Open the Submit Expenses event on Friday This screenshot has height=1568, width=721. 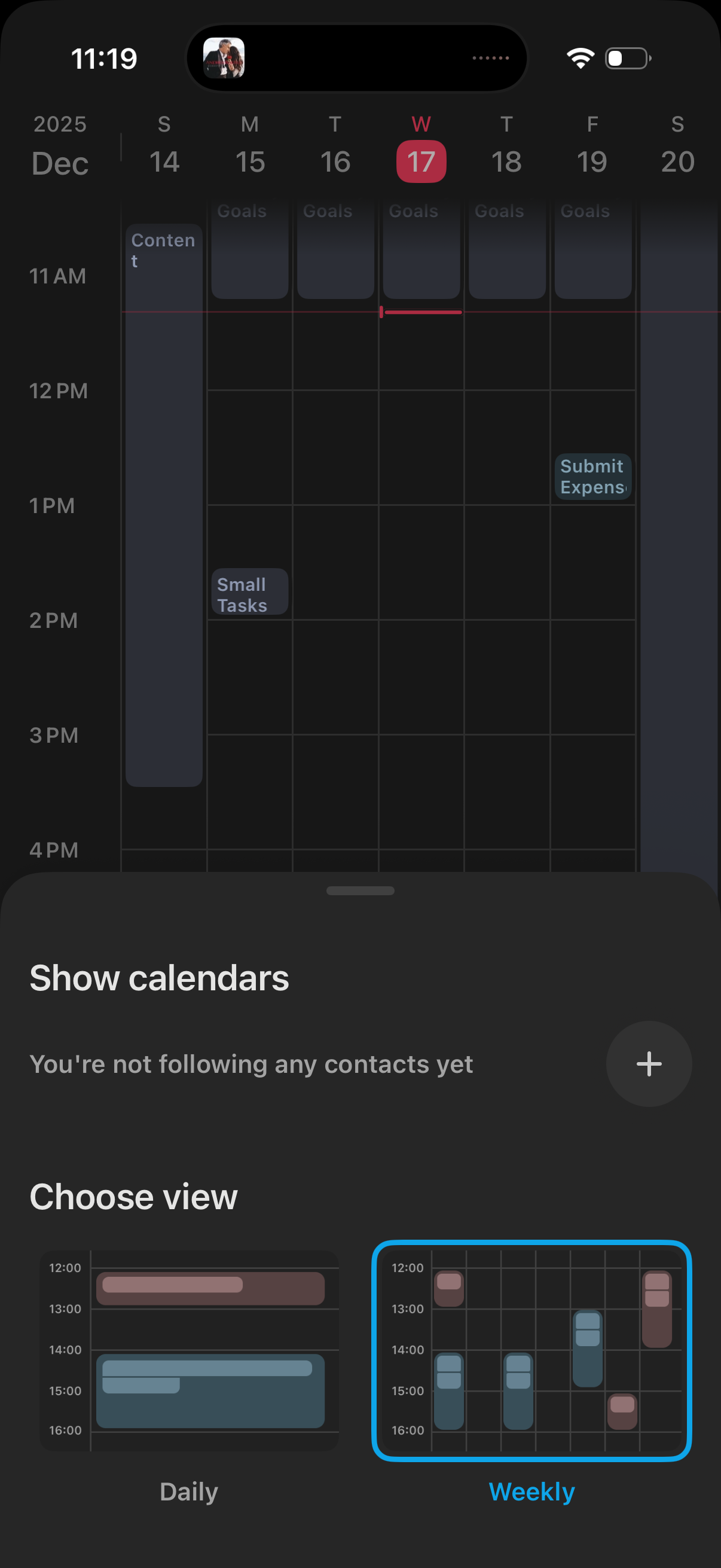(x=593, y=477)
